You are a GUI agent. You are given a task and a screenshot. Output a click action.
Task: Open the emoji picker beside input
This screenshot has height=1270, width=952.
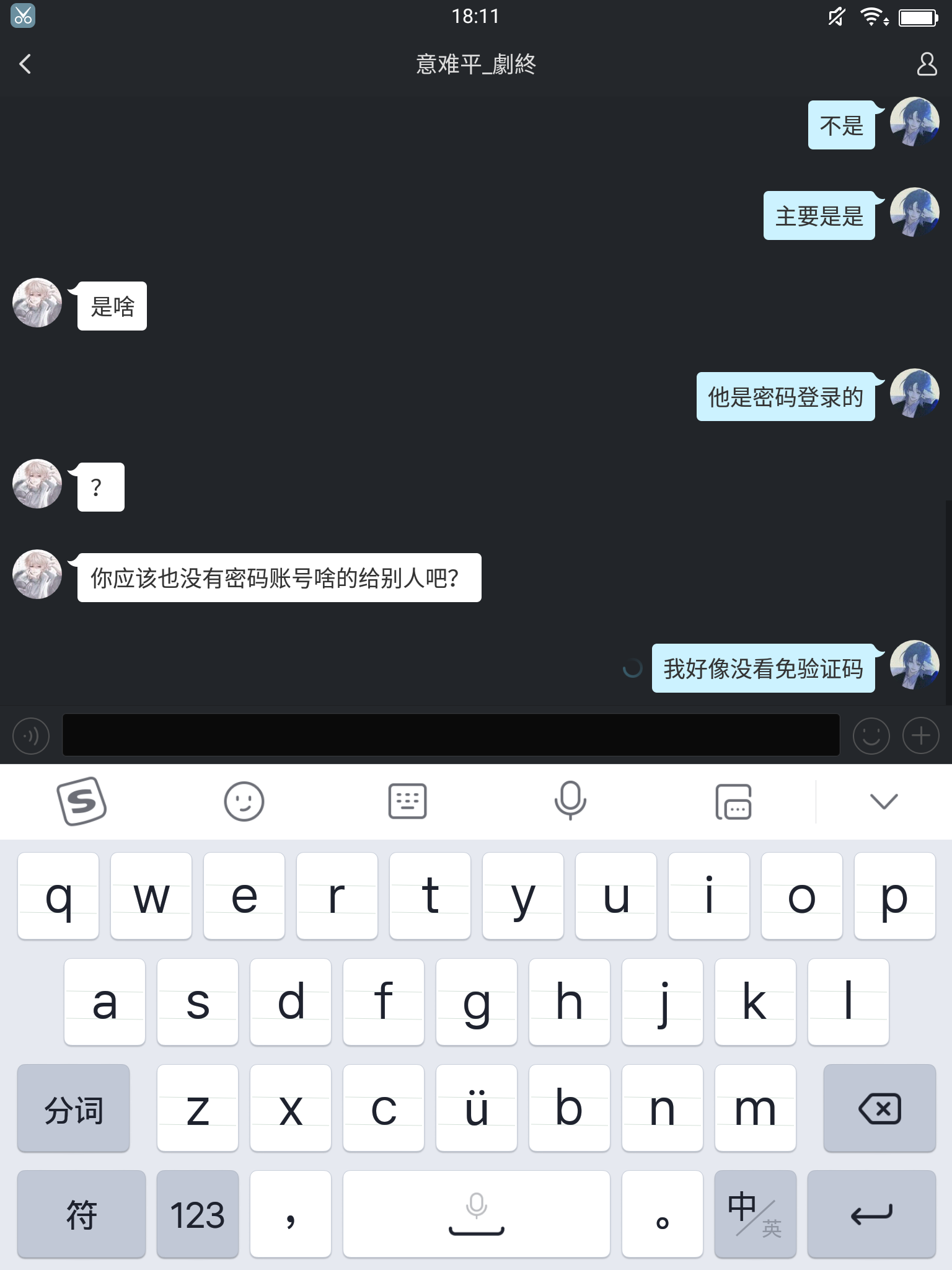coord(871,735)
